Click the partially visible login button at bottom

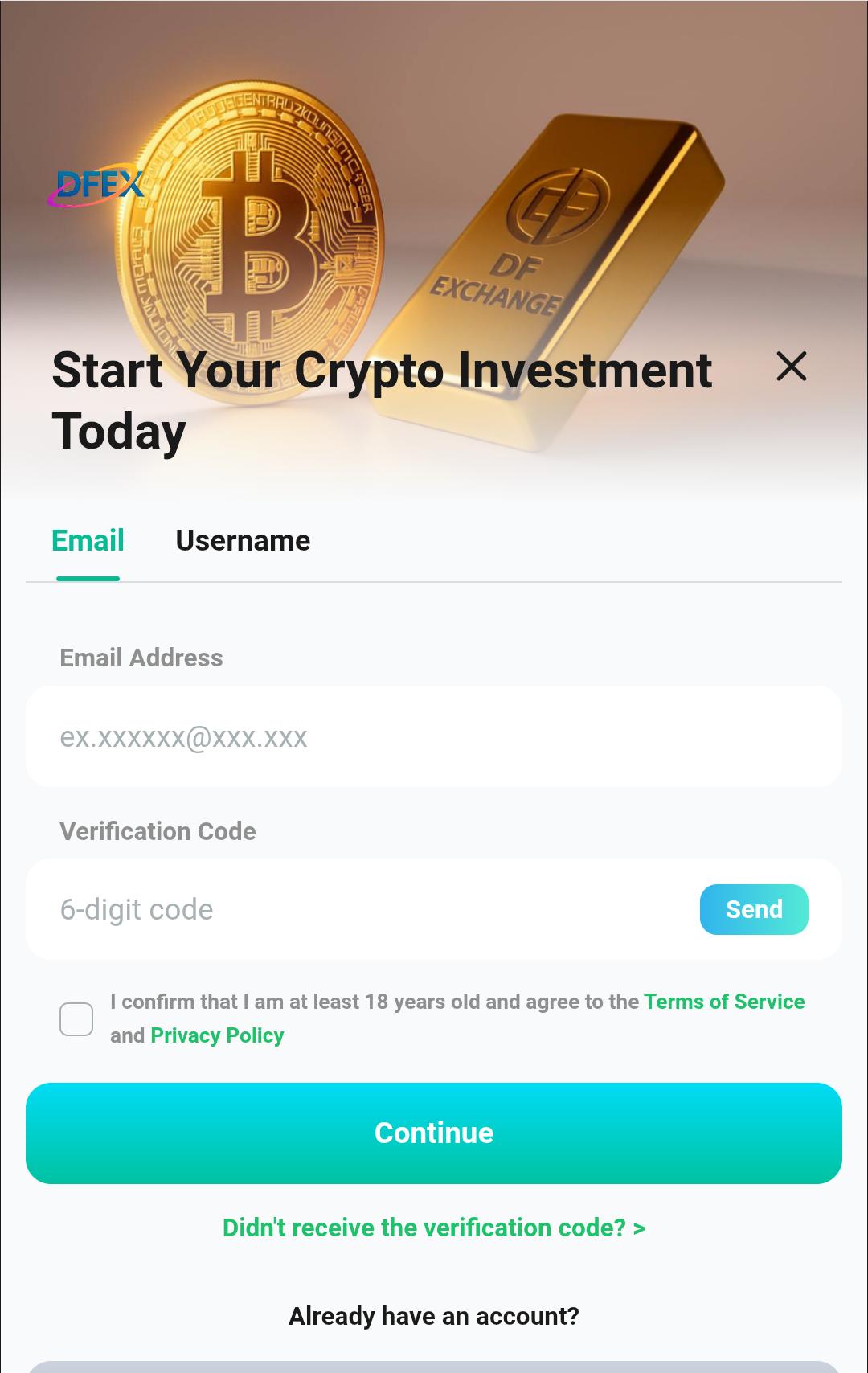[x=434, y=1367]
